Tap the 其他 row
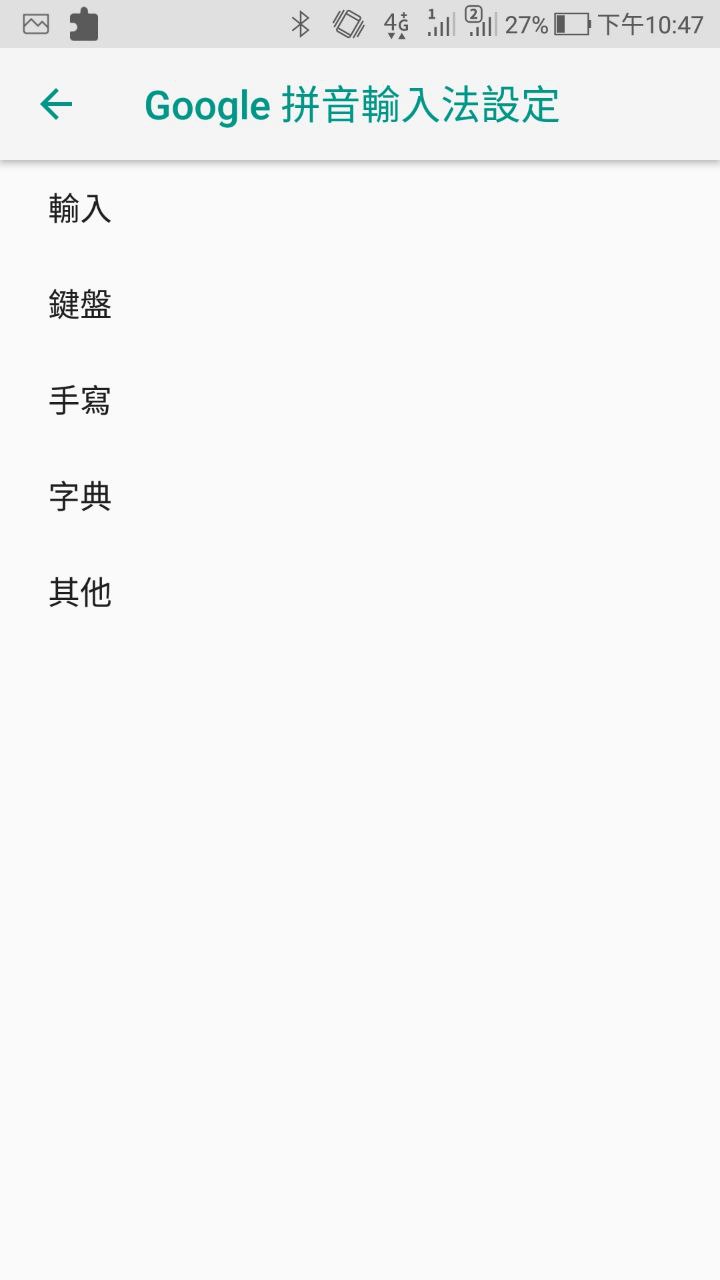720x1280 pixels. tap(80, 593)
